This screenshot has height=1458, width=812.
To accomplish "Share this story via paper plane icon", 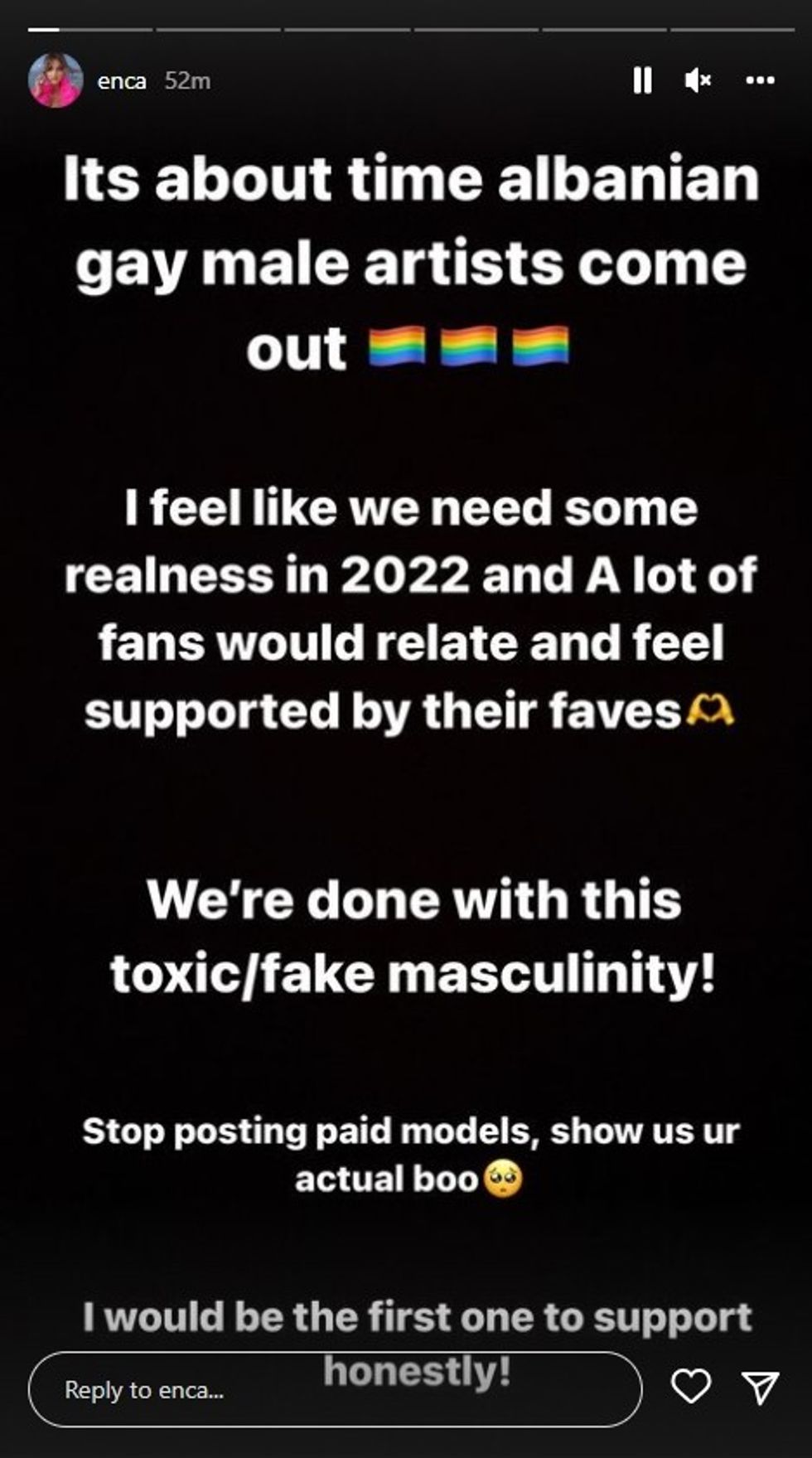I will (x=760, y=1386).
